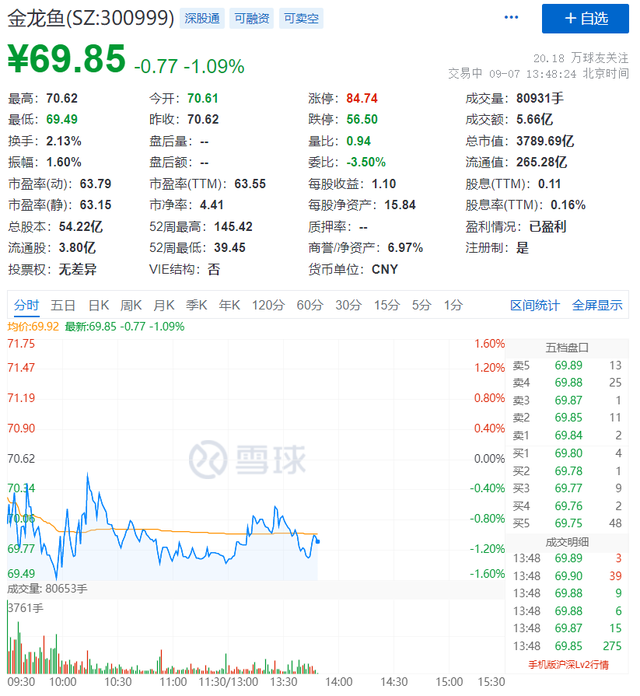Image resolution: width=640 pixels, height=696 pixels.
Task: Switch to the 120分 chart
Action: click(x=268, y=305)
